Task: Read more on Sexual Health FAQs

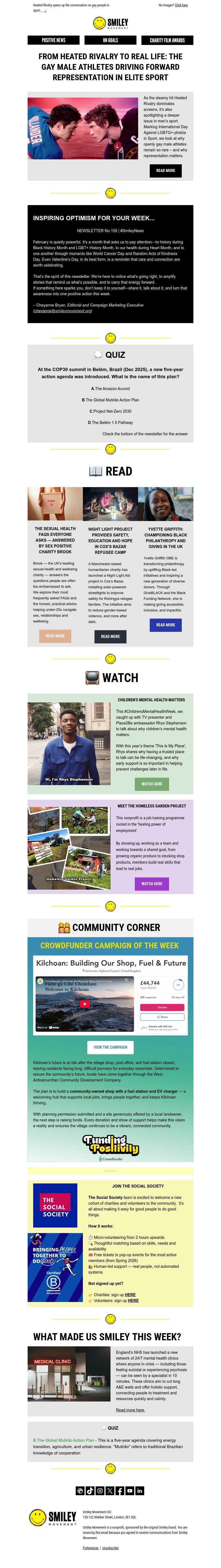Action: click(x=55, y=635)
